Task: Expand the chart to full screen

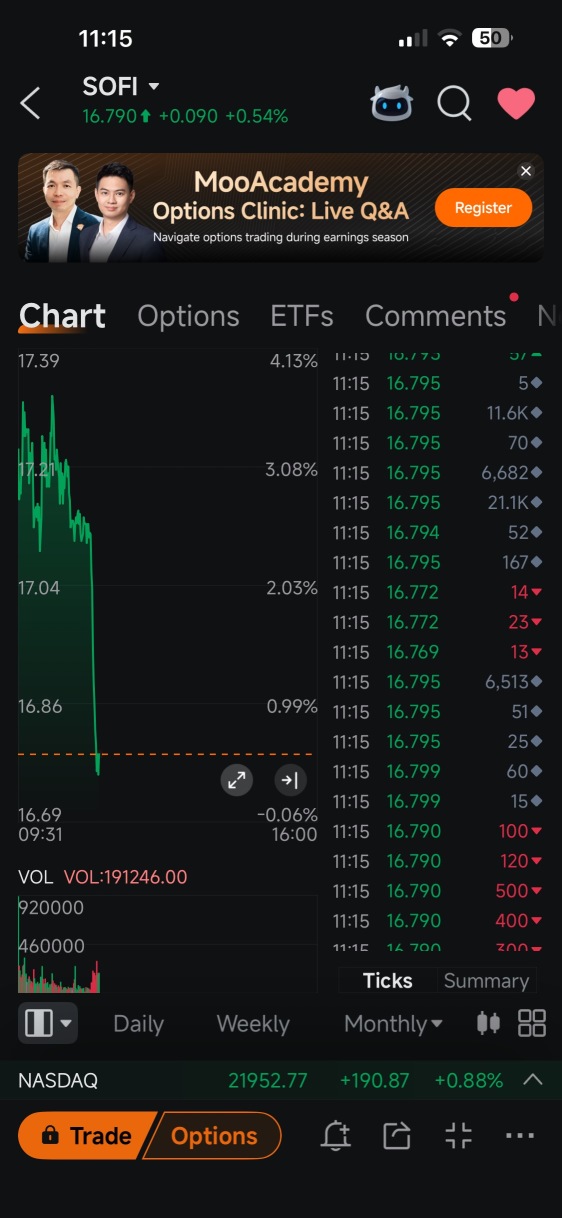Action: click(237, 781)
